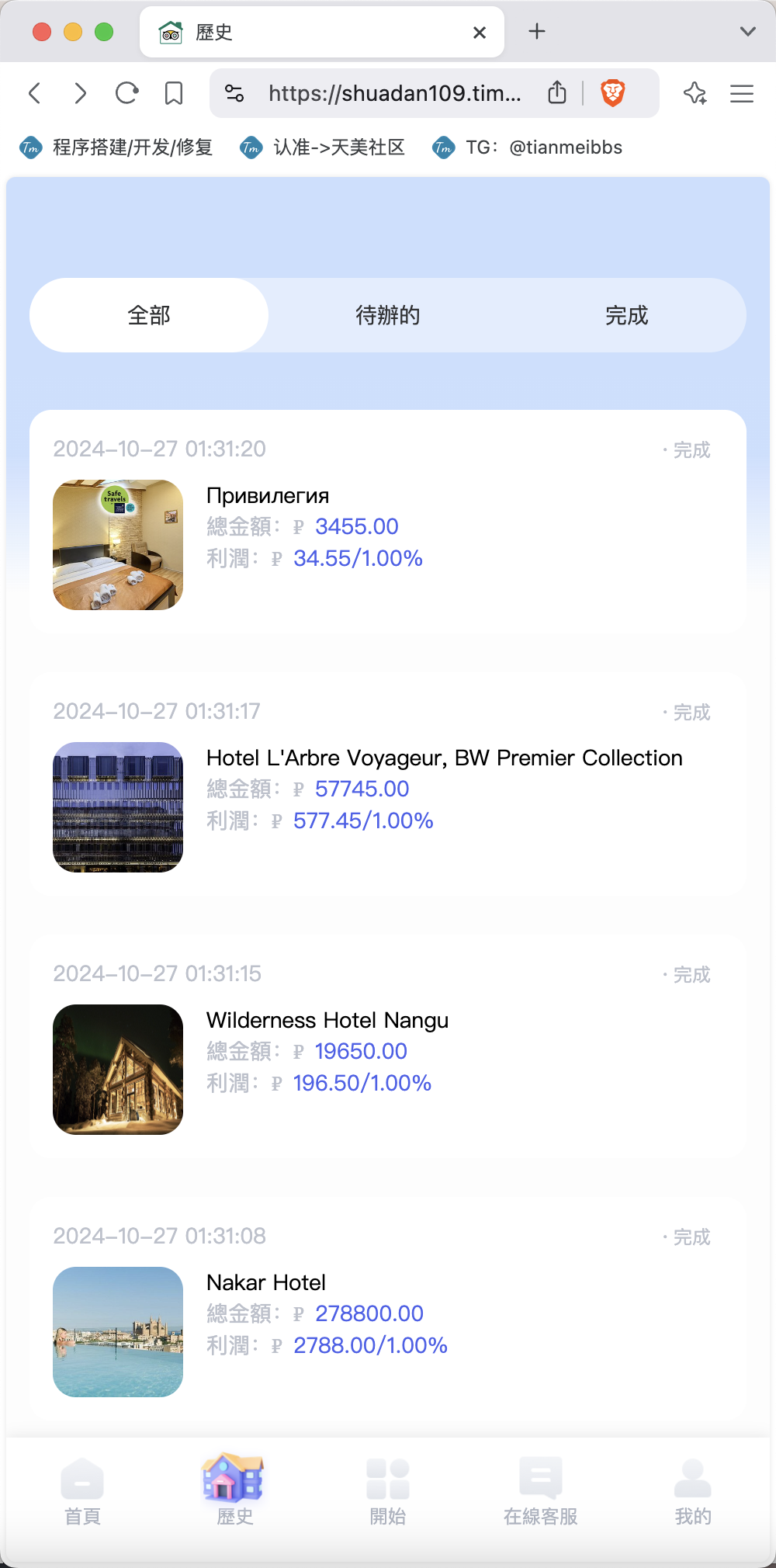Screen dimensions: 776x1568
Task: Open the Привилегия order card
Action: (x=388, y=522)
